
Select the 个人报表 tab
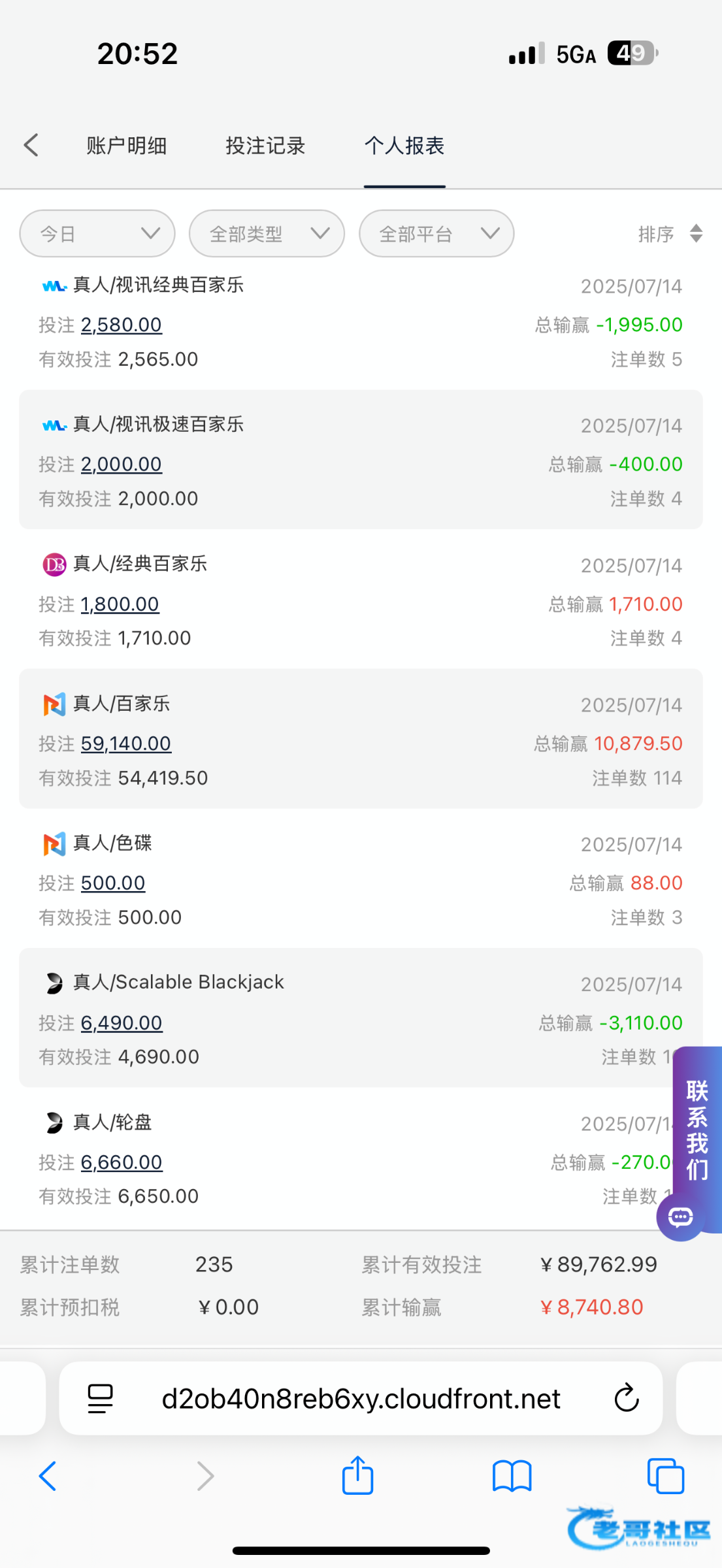pyautogui.click(x=404, y=145)
